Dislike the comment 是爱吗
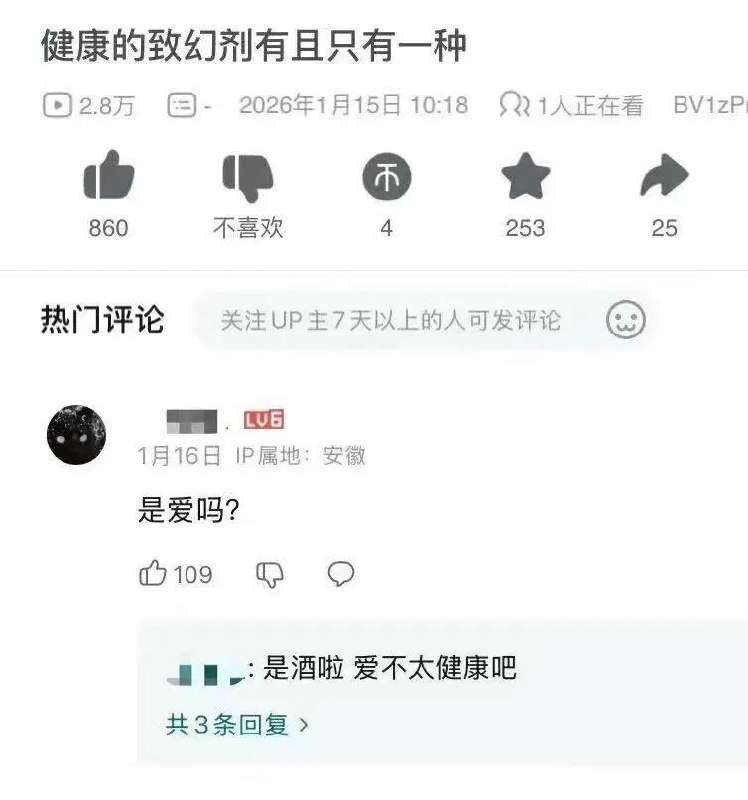The height and width of the screenshot is (800, 748). [270, 574]
